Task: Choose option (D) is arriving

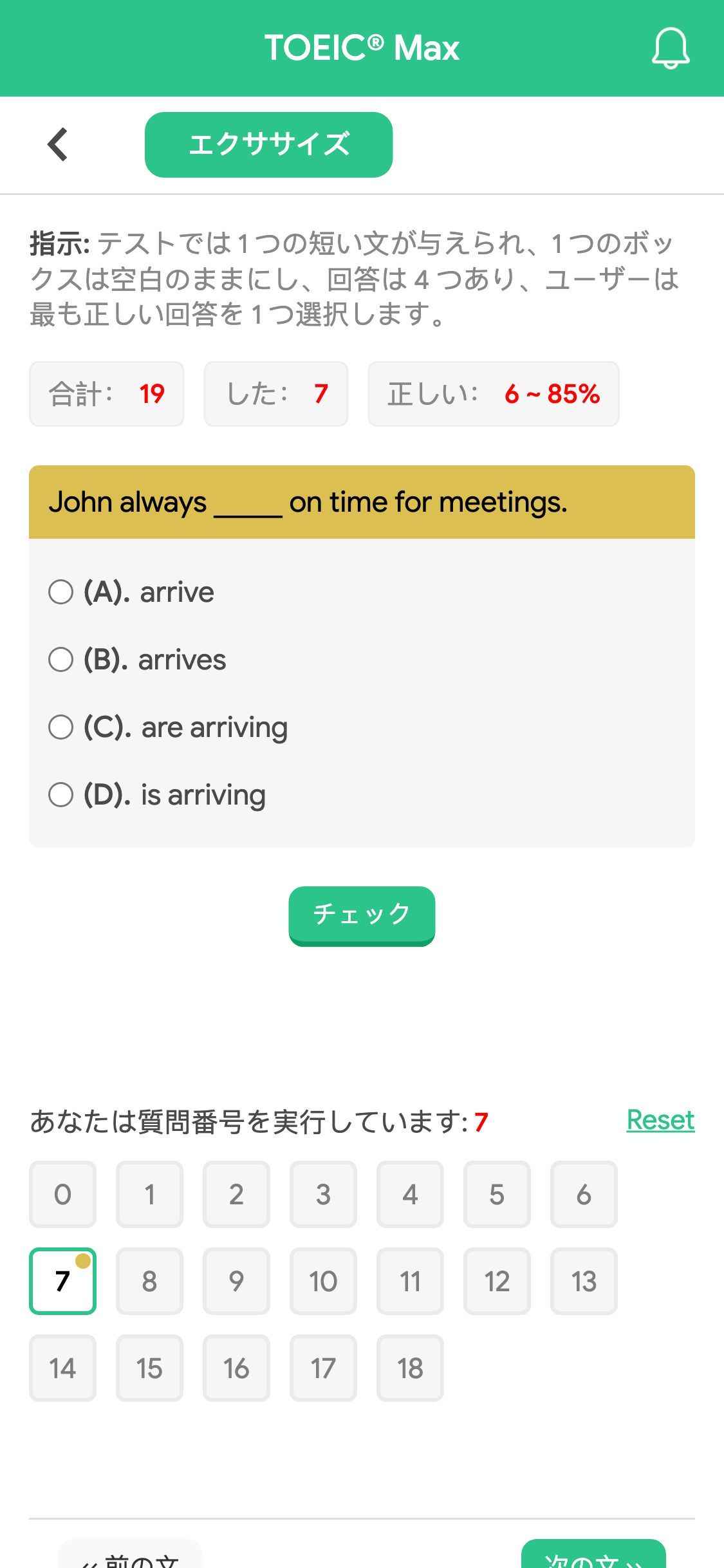Action: [157, 795]
